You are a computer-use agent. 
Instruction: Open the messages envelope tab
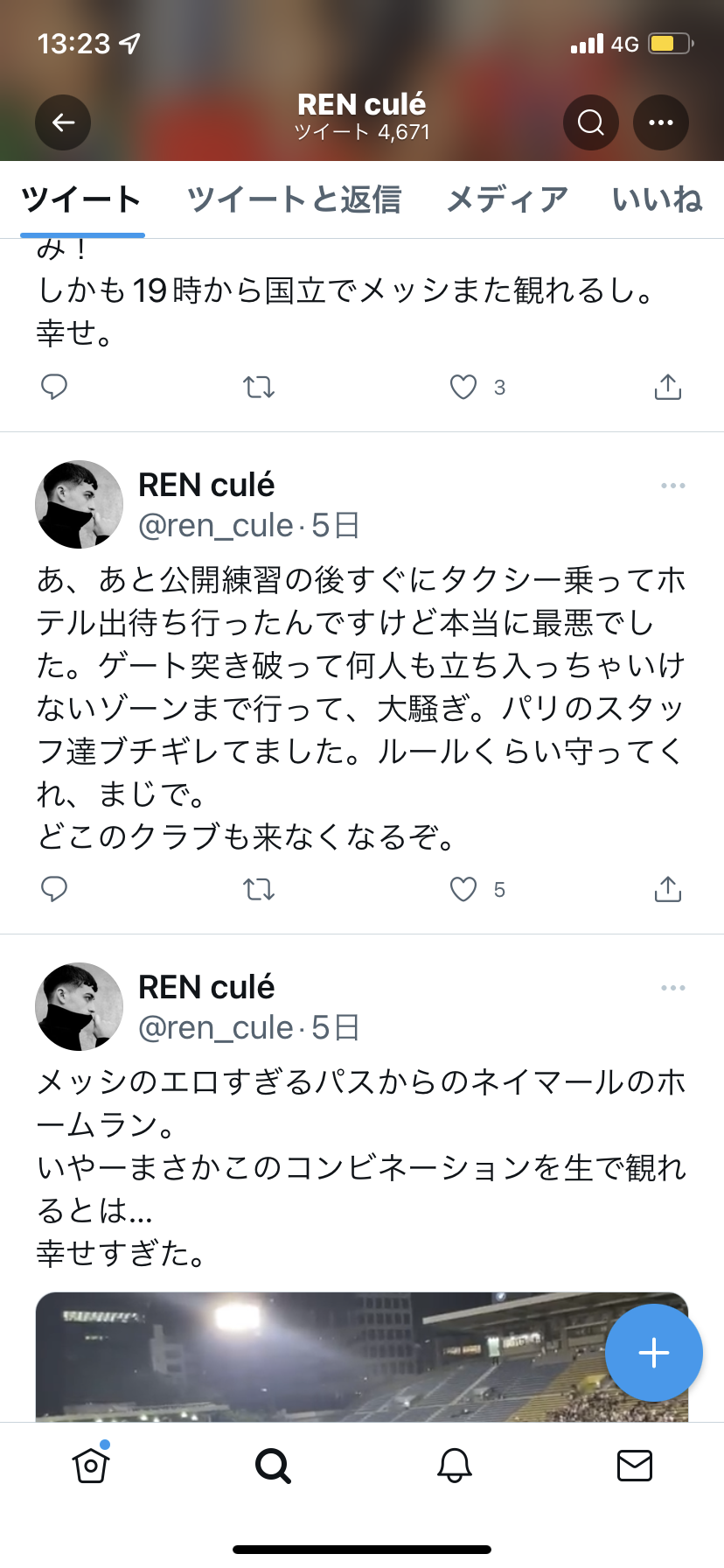635,1465
